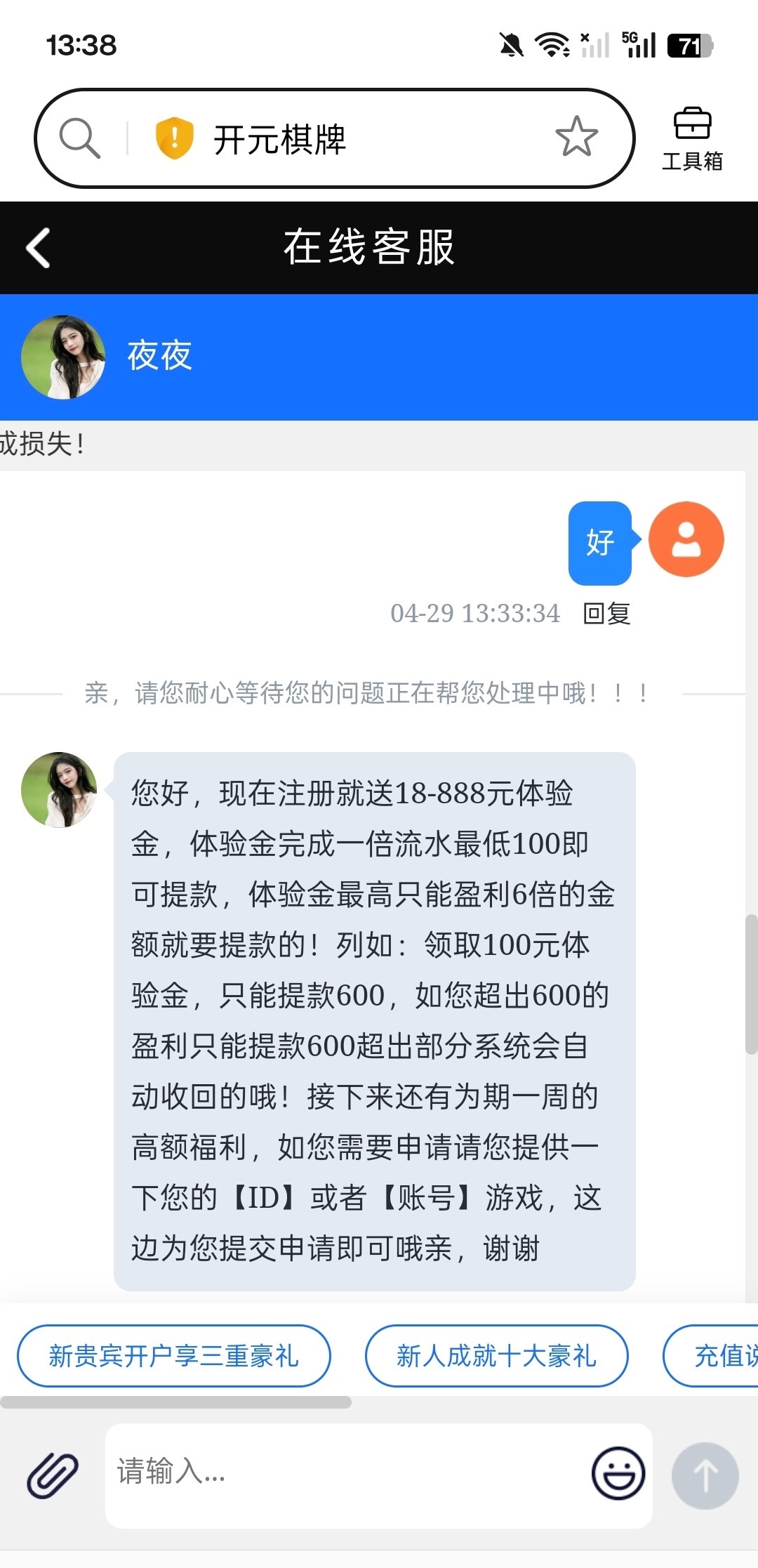The height and width of the screenshot is (1568, 758).
Task: Attach a file with the paperclip icon
Action: click(53, 1475)
